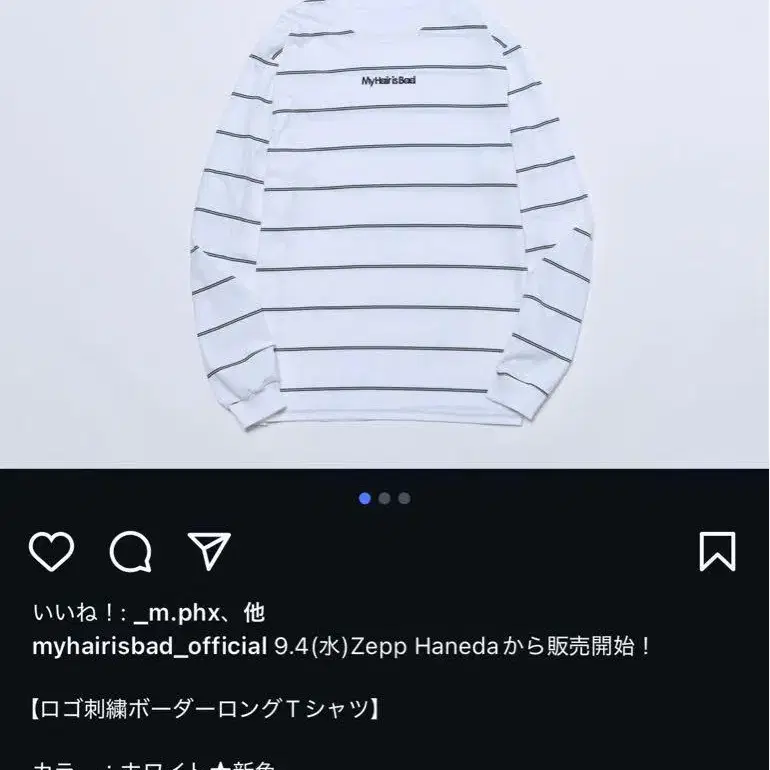Image resolution: width=770 pixels, height=770 pixels.
Task: Open _m.phx profile from likes line
Action: click(176, 613)
